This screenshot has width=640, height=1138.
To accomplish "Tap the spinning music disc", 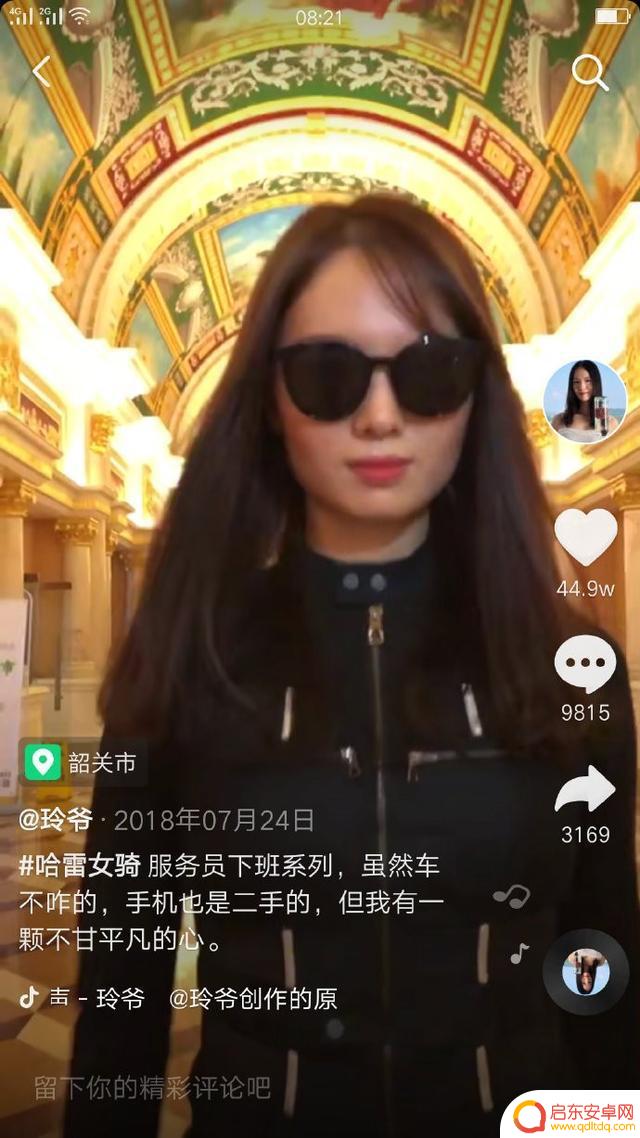I will (x=585, y=971).
